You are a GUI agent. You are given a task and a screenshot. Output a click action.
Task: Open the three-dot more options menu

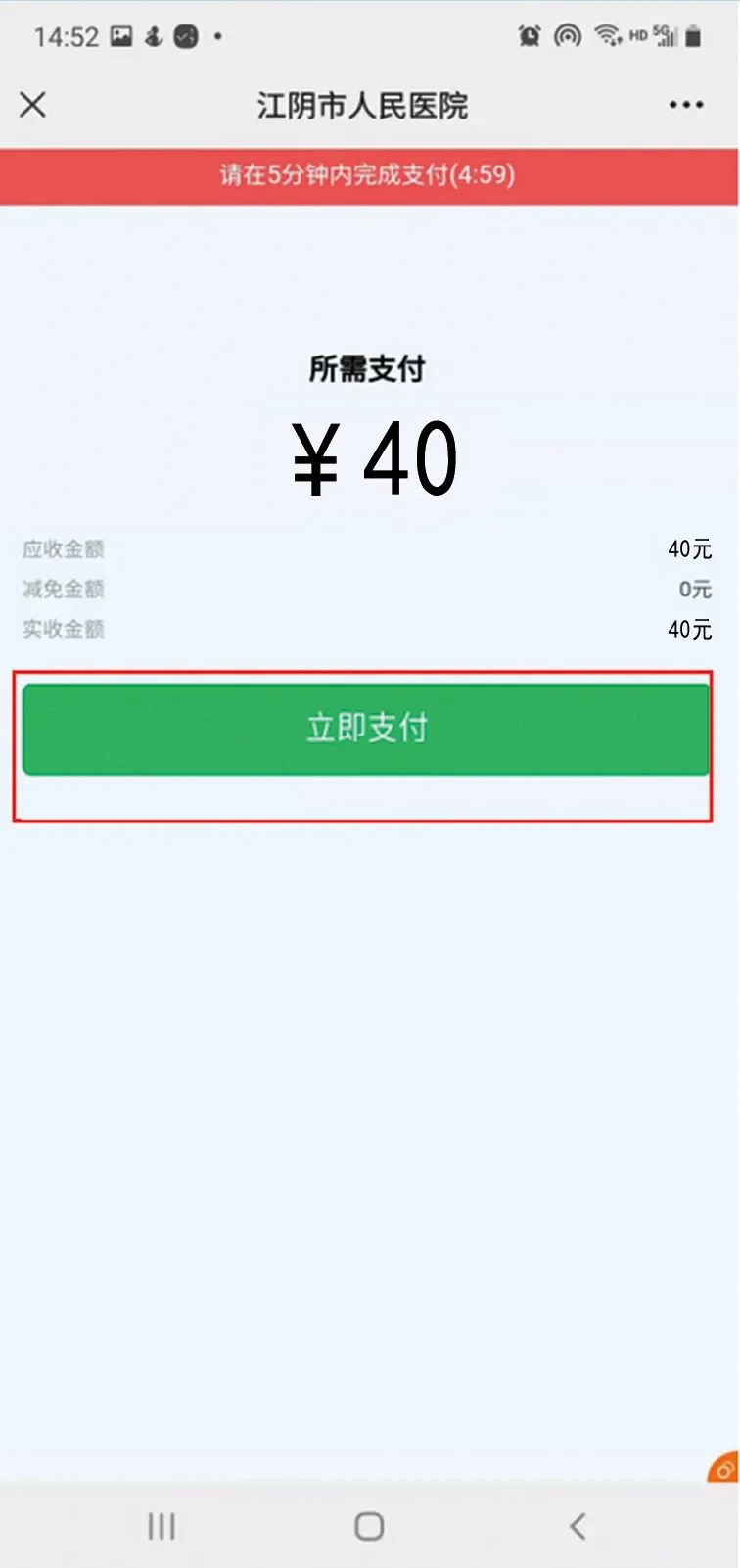(x=685, y=105)
